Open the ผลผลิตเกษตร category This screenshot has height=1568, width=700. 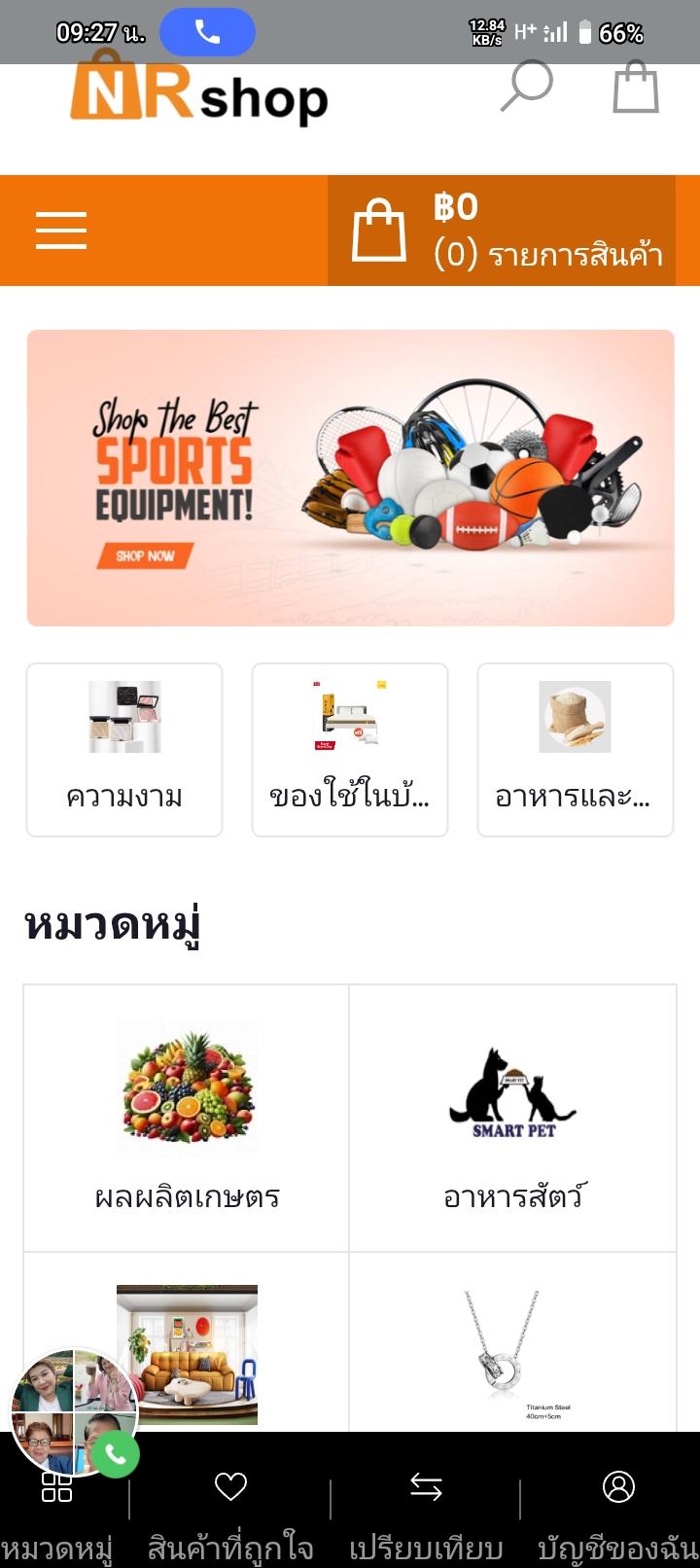pos(187,1118)
